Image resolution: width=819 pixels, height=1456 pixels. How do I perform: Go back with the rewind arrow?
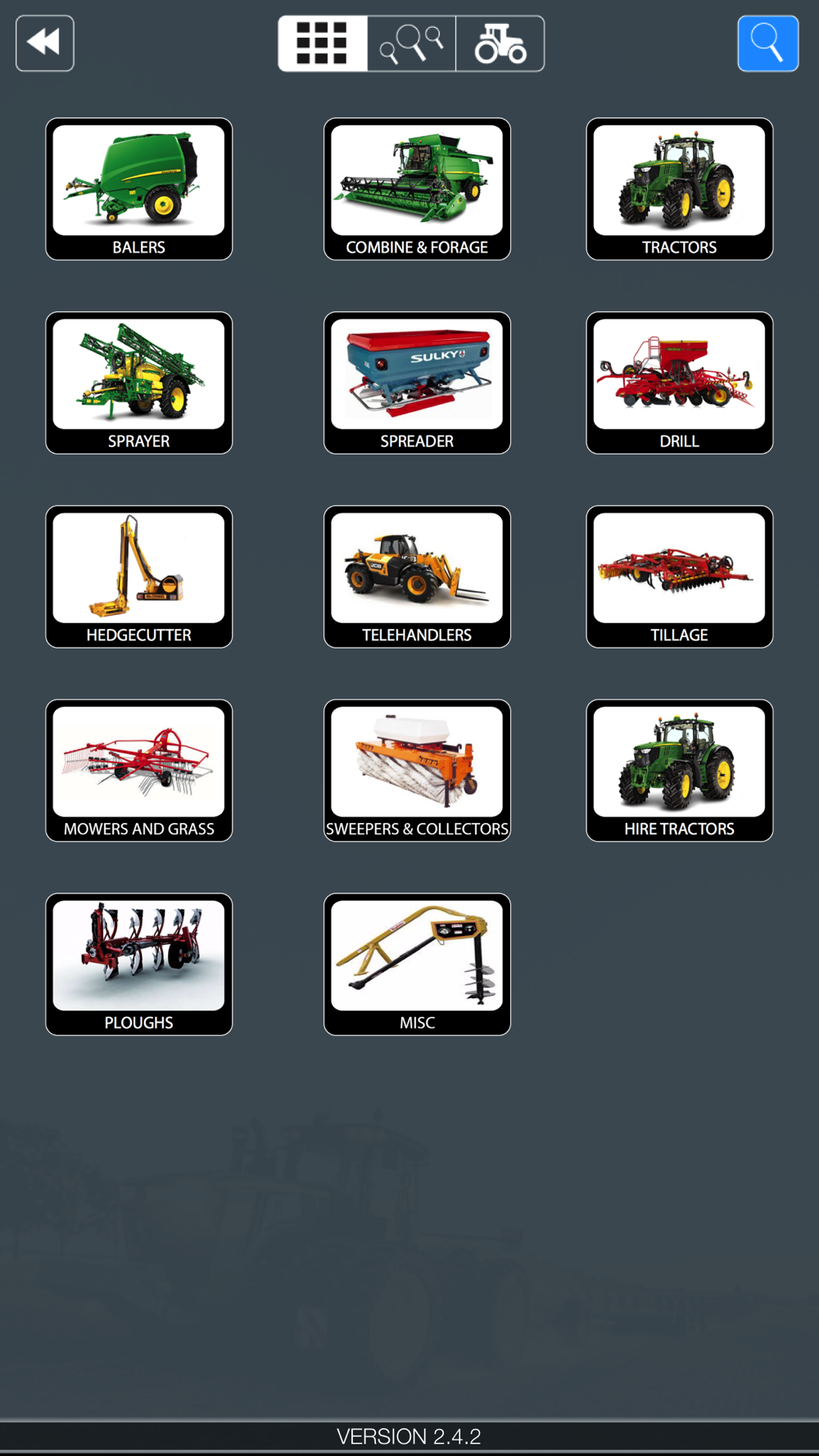click(x=45, y=43)
